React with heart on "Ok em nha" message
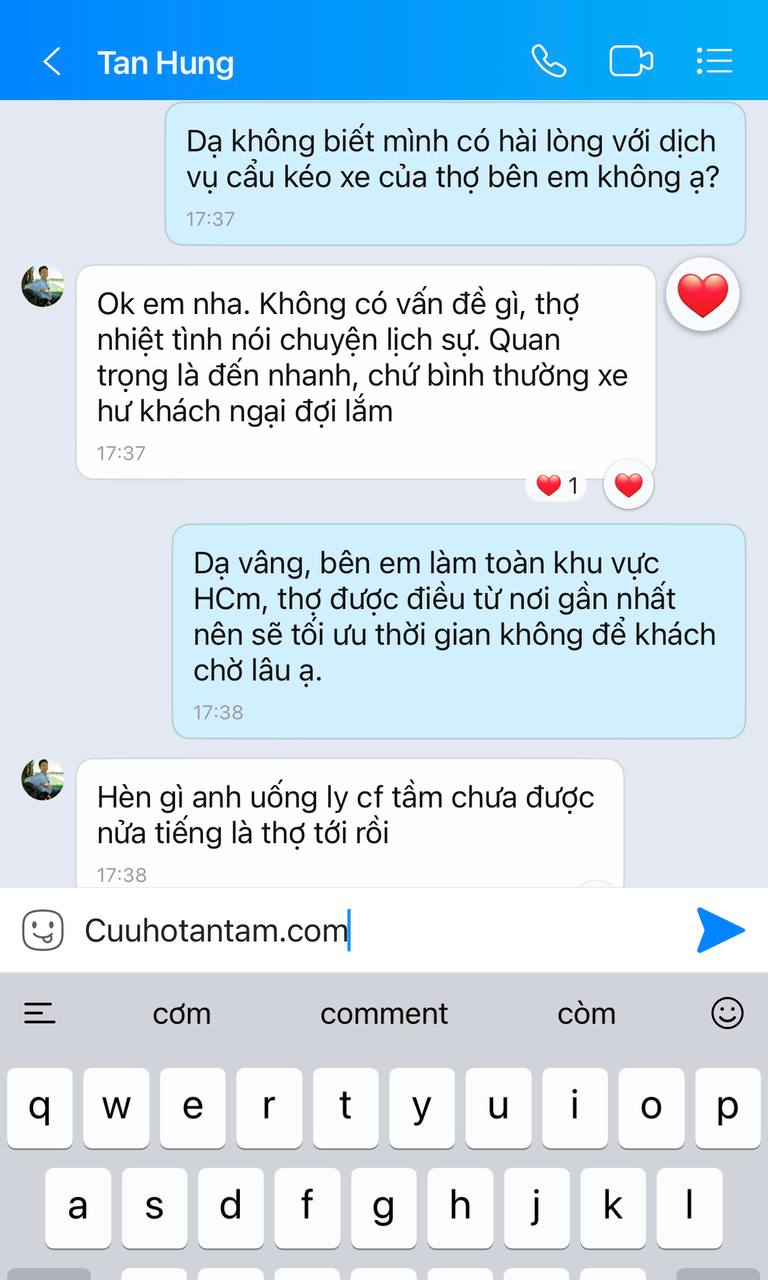Viewport: 768px width, 1280px height. click(x=628, y=486)
